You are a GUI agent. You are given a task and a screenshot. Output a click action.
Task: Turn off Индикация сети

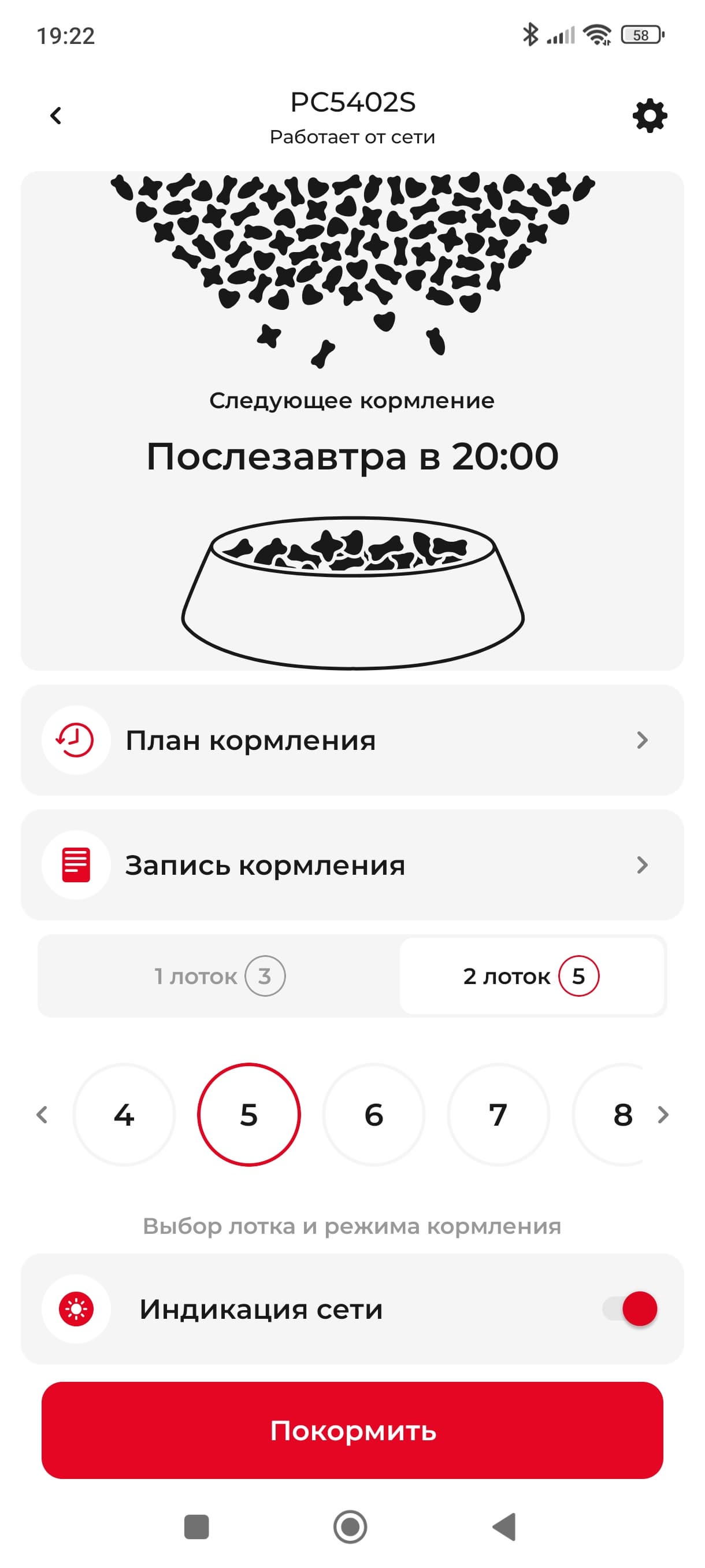(x=630, y=1309)
